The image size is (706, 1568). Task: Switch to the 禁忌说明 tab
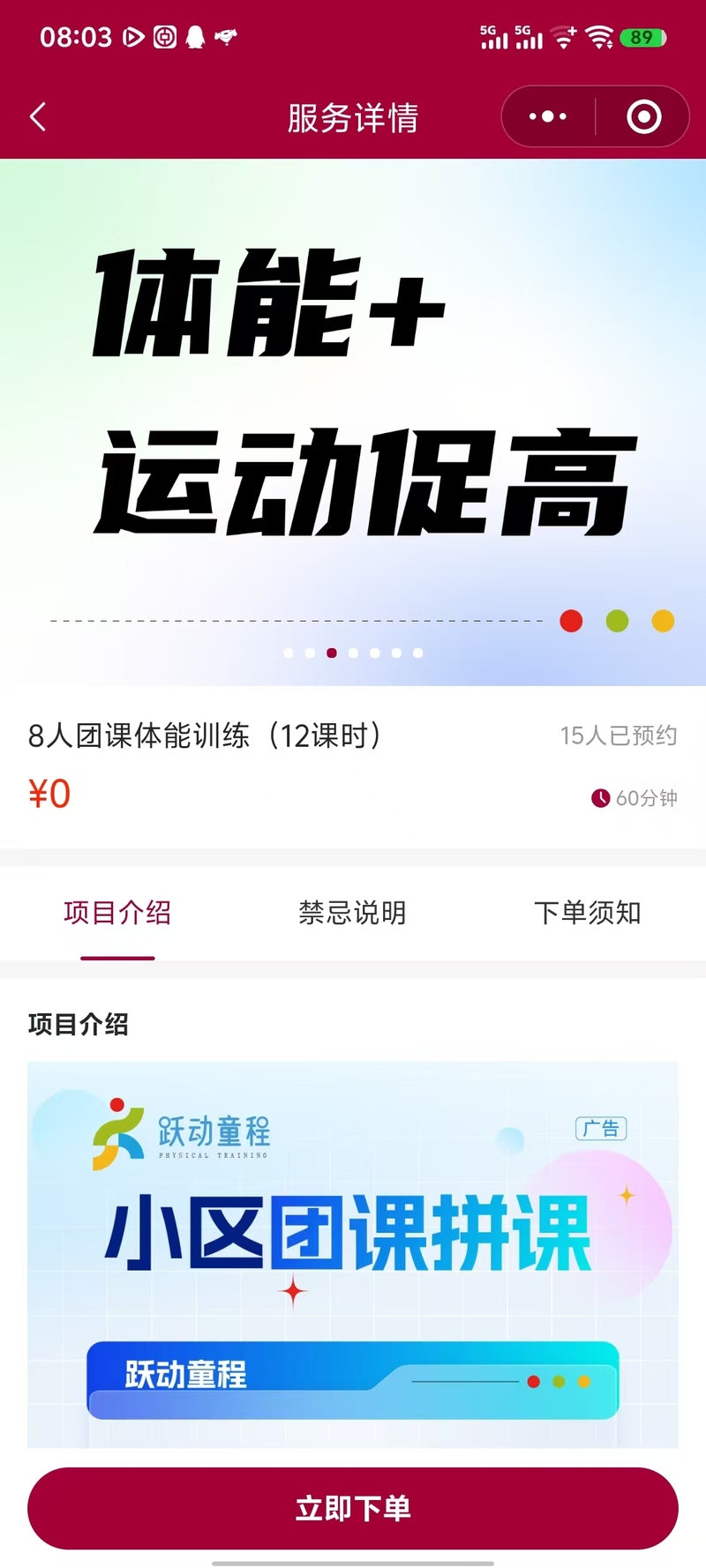click(x=352, y=913)
